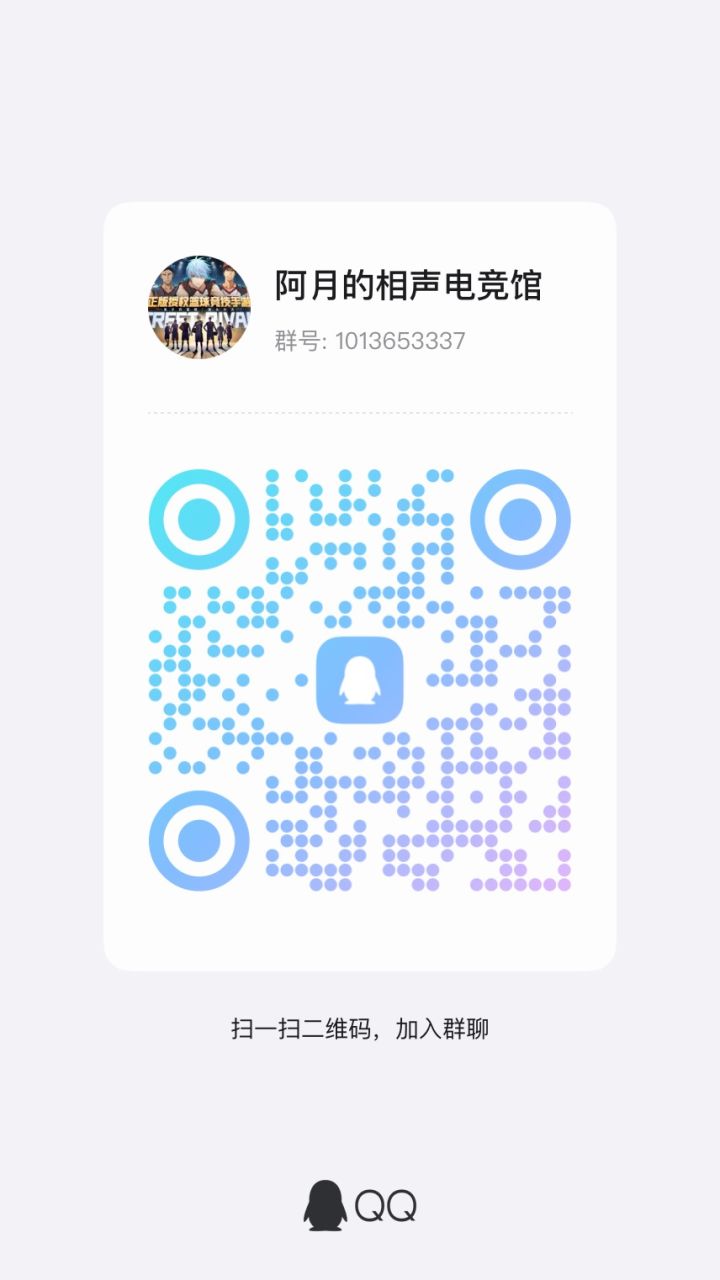The height and width of the screenshot is (1280, 720).
Task: Select the 群号 label text
Action: (x=291, y=340)
